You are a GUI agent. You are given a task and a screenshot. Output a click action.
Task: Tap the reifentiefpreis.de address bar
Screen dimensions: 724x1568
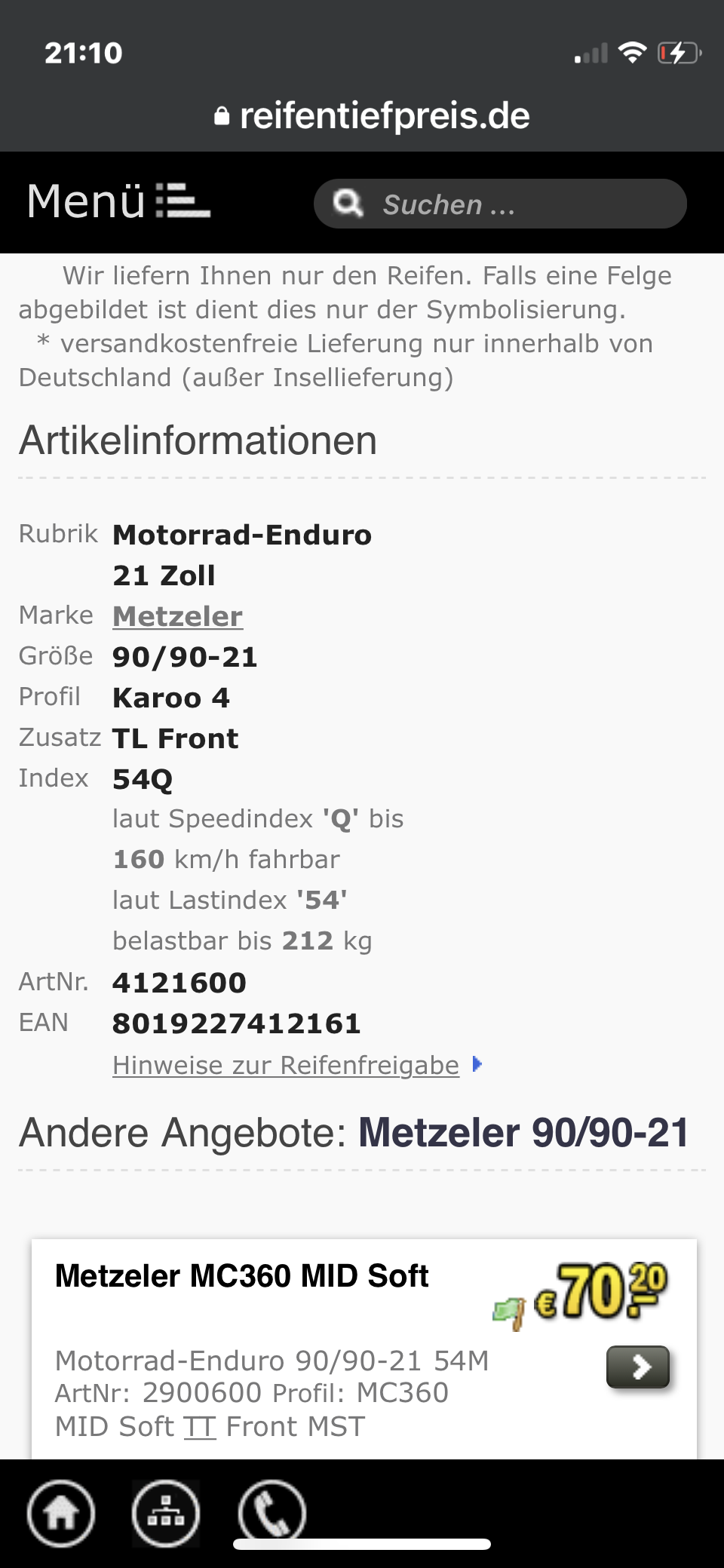(x=373, y=116)
